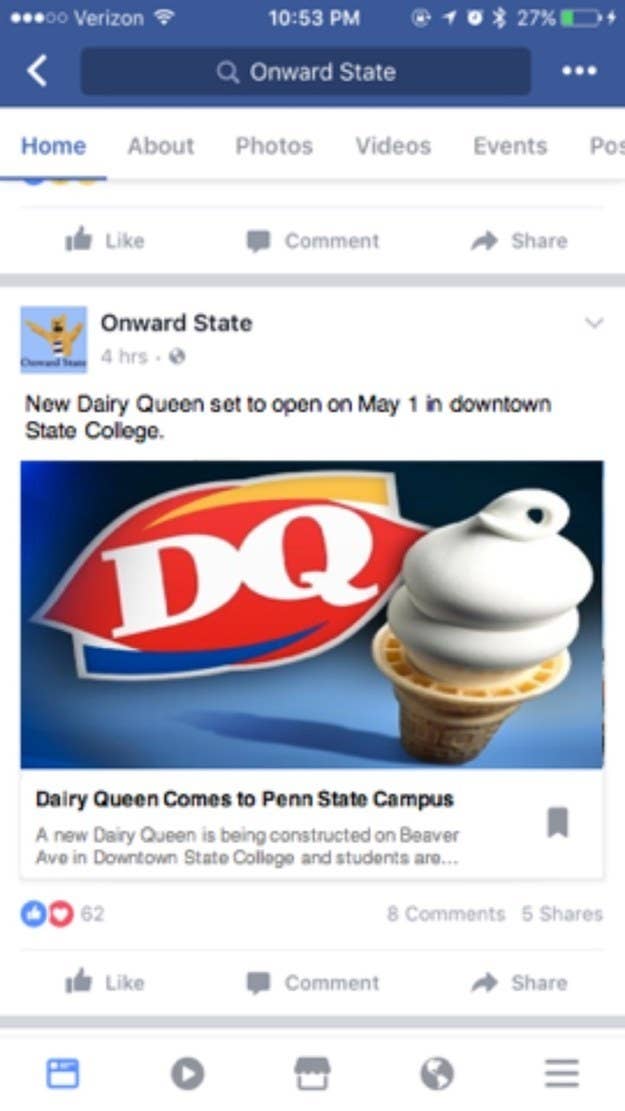This screenshot has width=625, height=1111.
Task: Open the three-dot more options menu
Action: 579,71
